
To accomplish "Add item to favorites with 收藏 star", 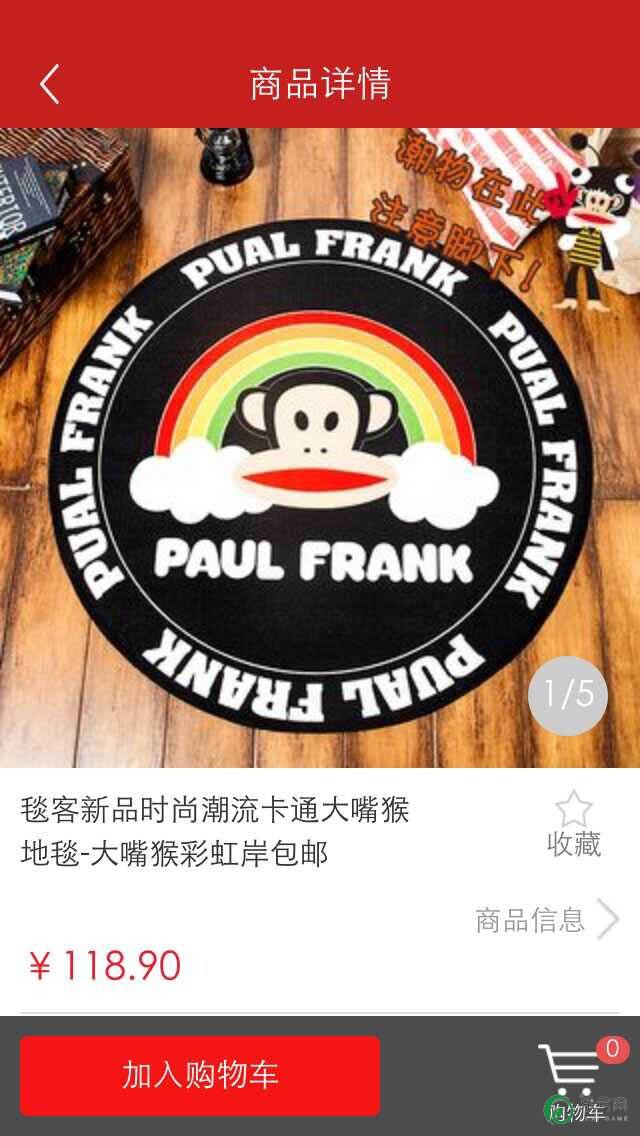I will click(573, 823).
